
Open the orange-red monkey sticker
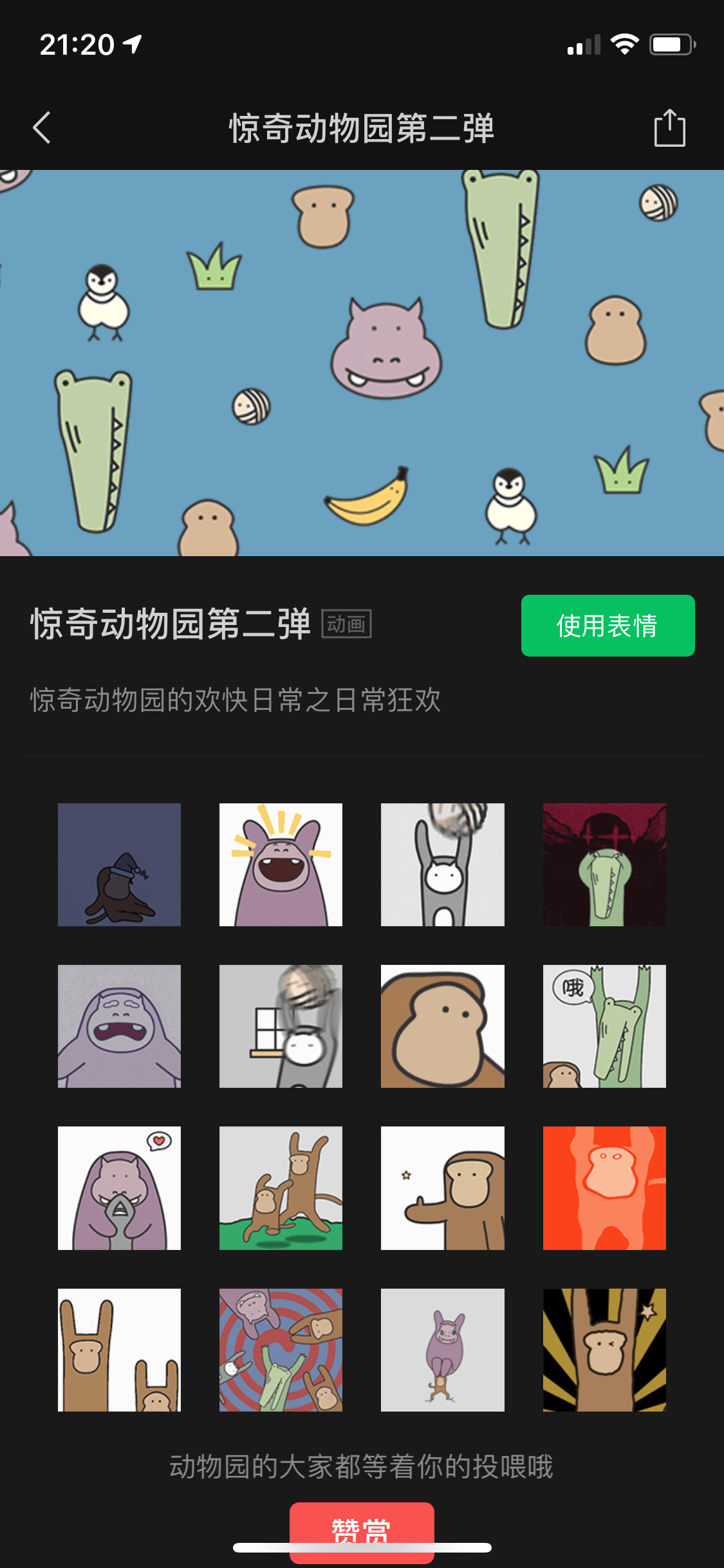click(604, 1188)
